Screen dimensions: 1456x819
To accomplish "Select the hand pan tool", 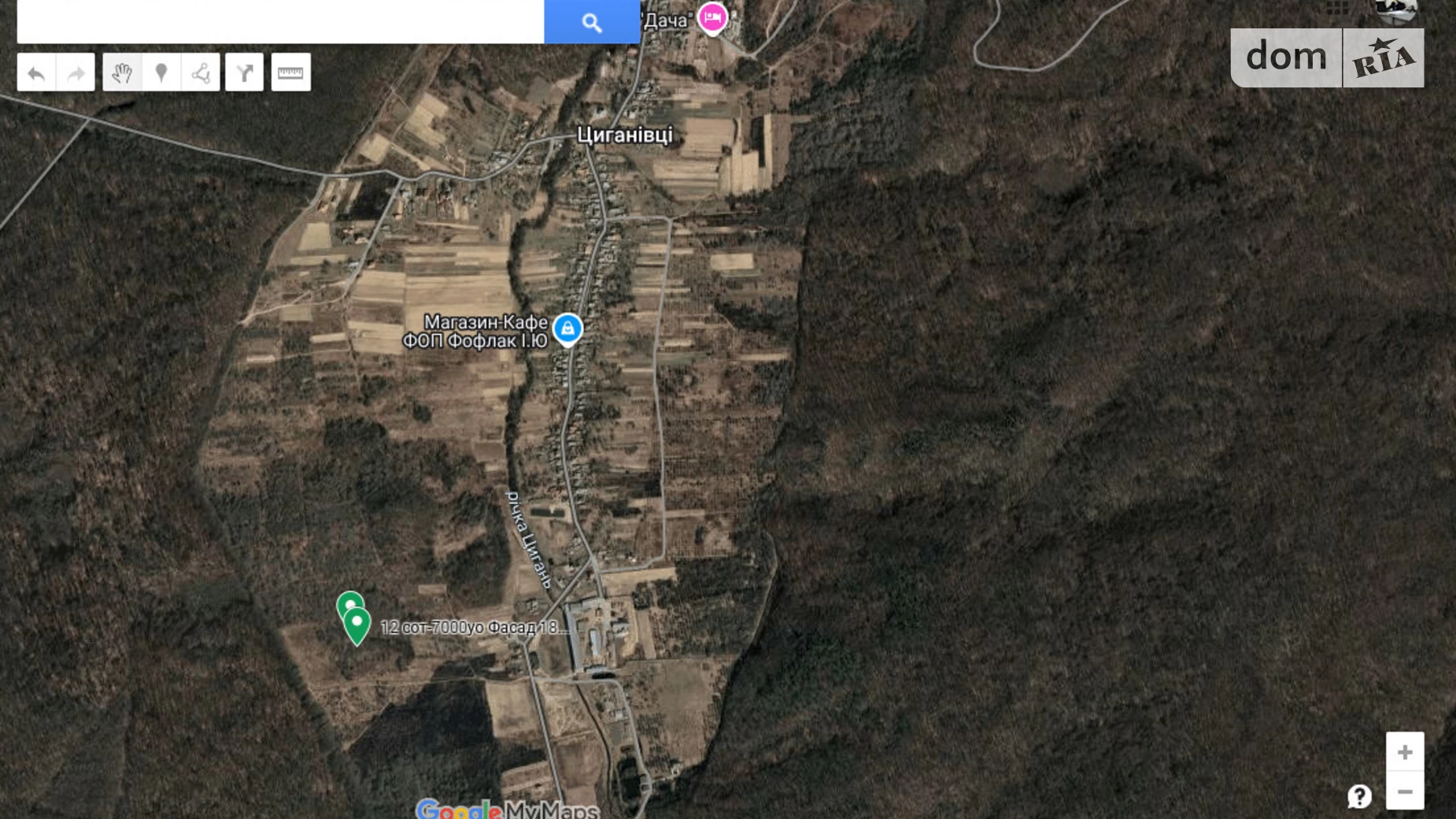I will (x=122, y=73).
